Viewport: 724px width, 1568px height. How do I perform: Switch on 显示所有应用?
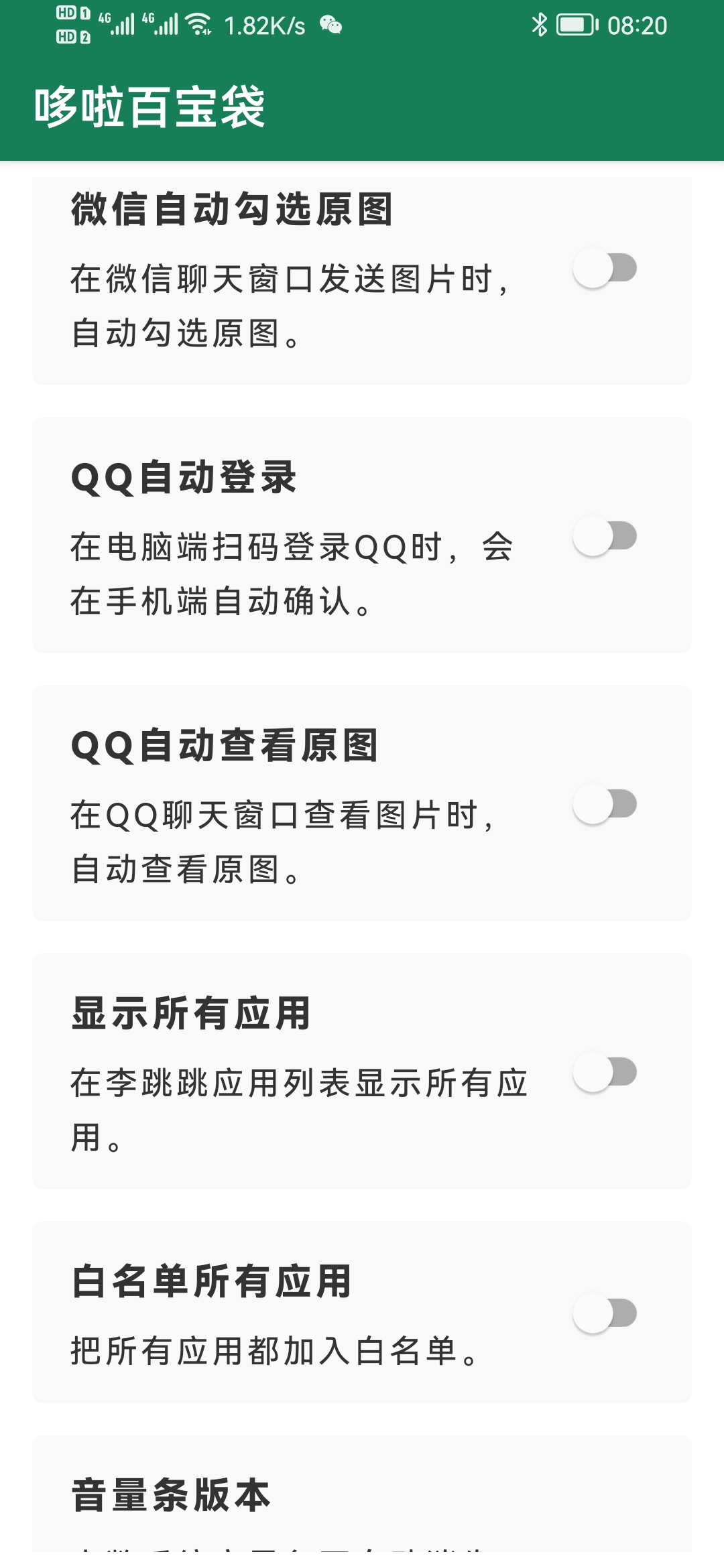point(605,1073)
